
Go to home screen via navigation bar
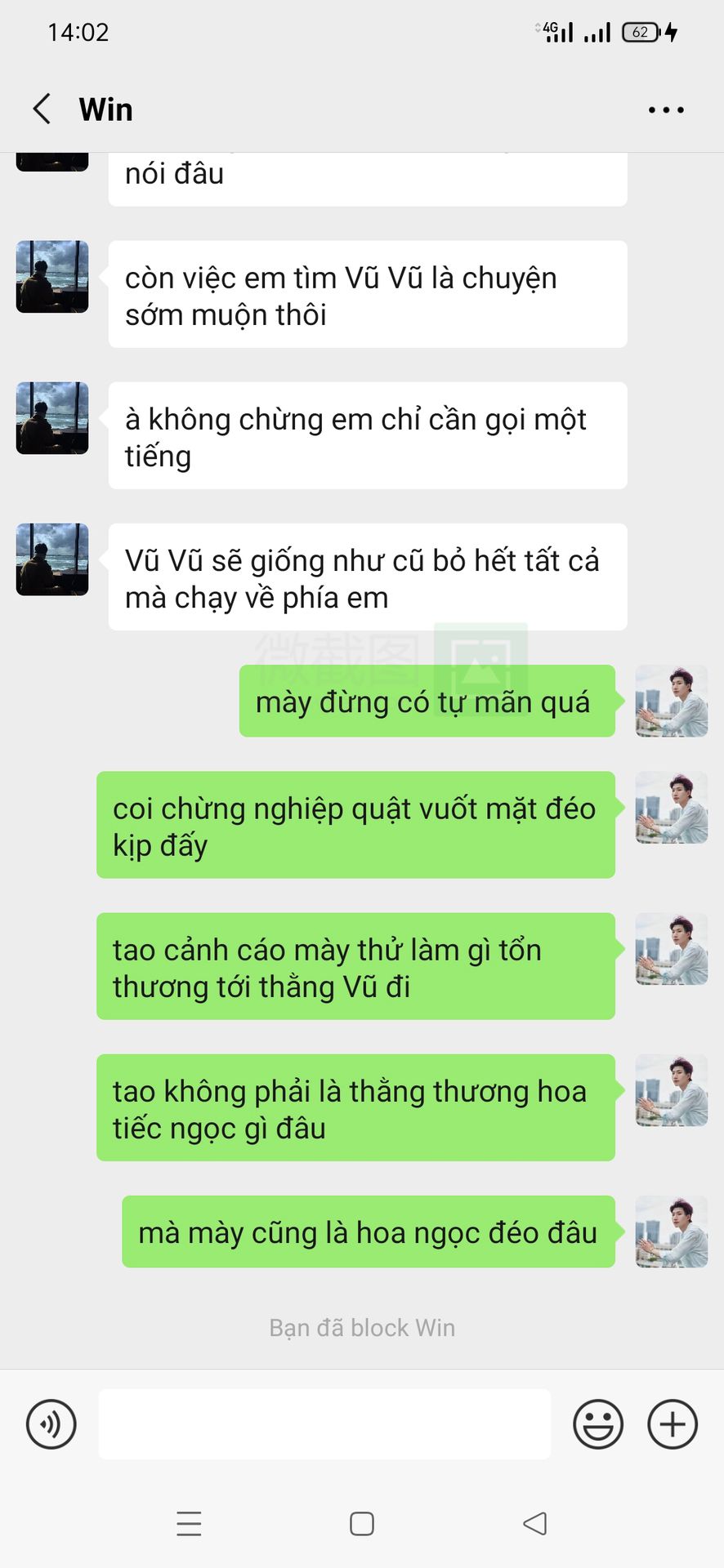click(362, 1524)
